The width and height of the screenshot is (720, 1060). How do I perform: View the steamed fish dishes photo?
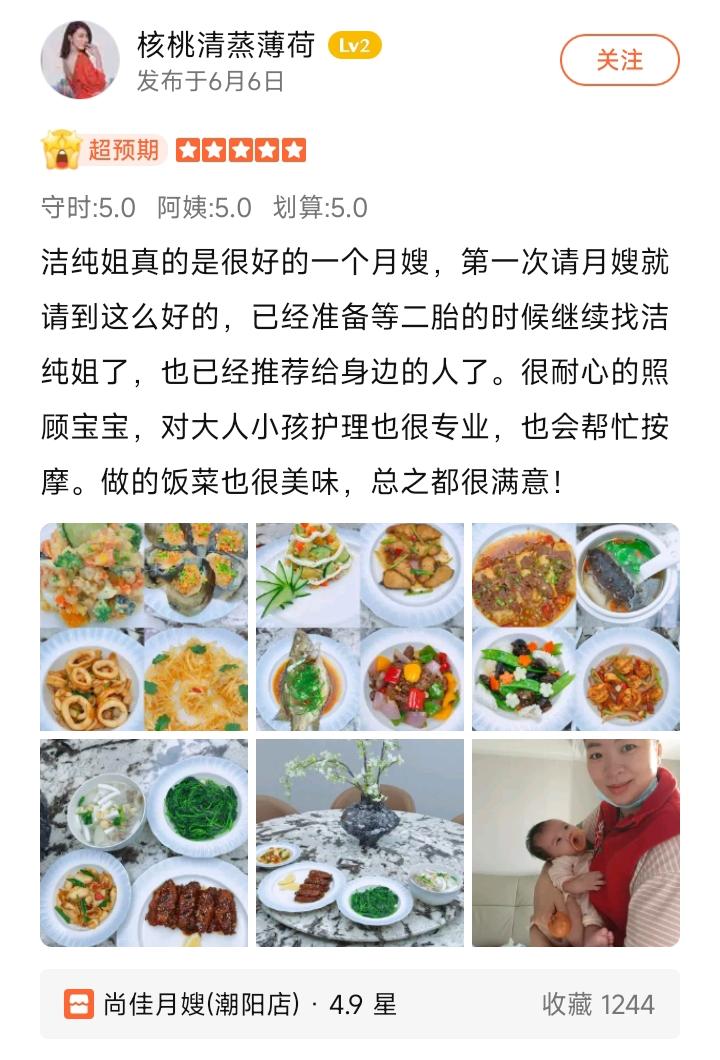click(360, 627)
